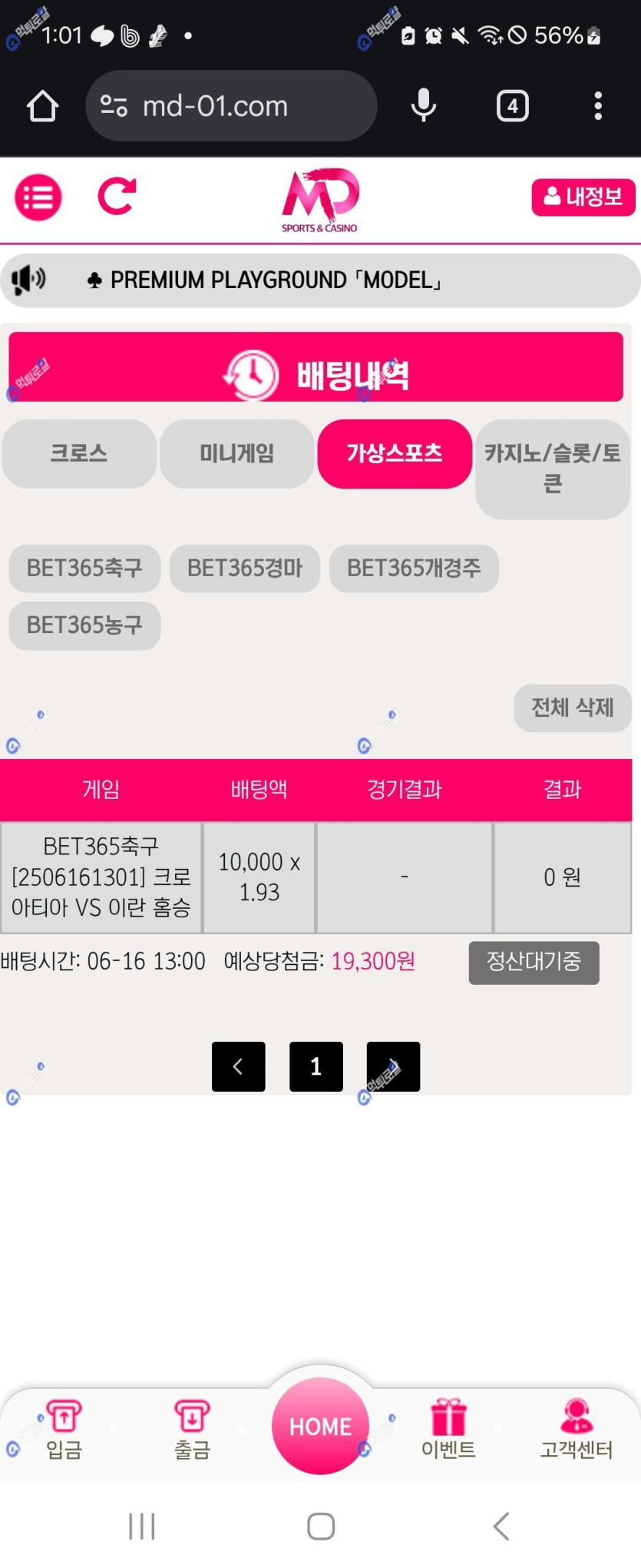Tap the red refresh icon
This screenshot has height=1568, width=641.
(117, 196)
